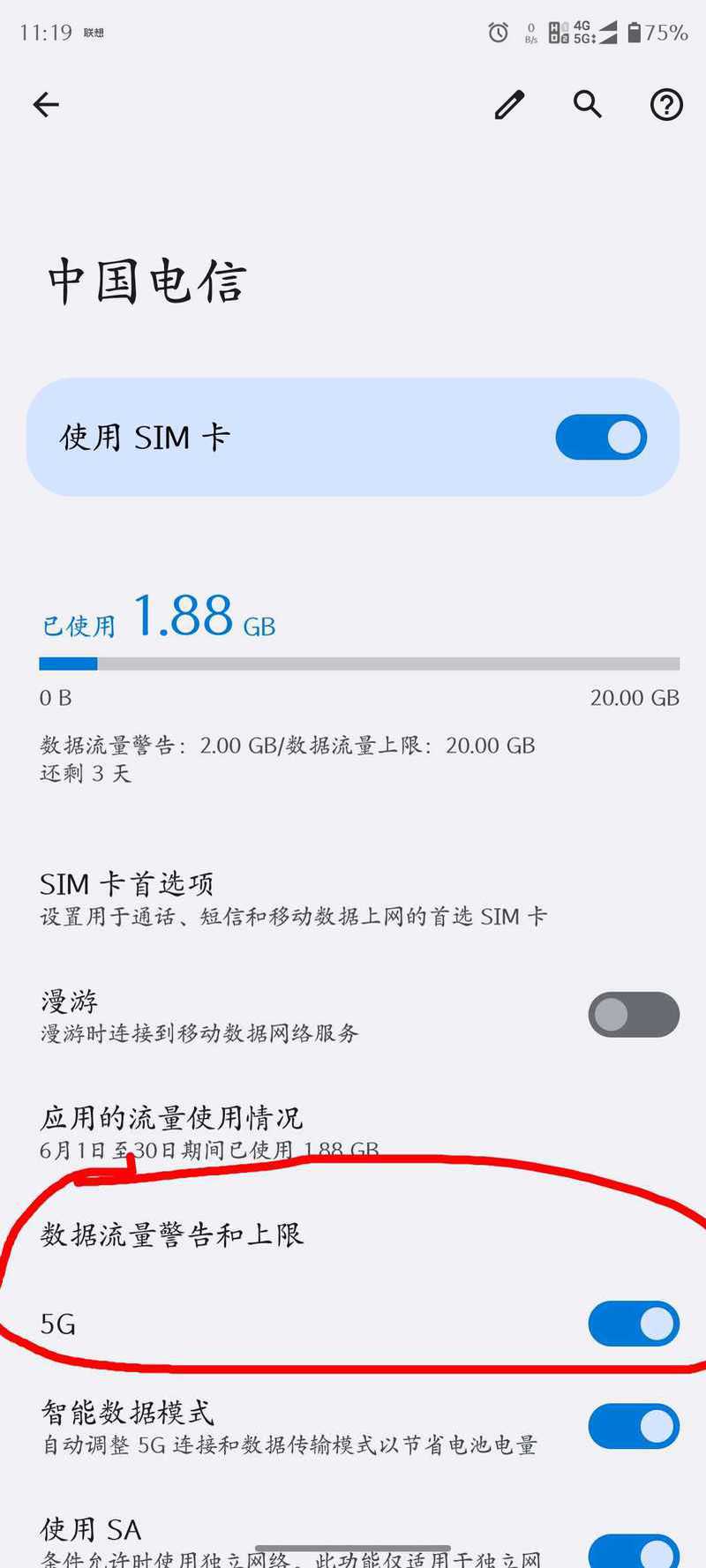Toggle the 使用 SIM 卡 switch off
Screen dimensions: 706x1568
[600, 438]
